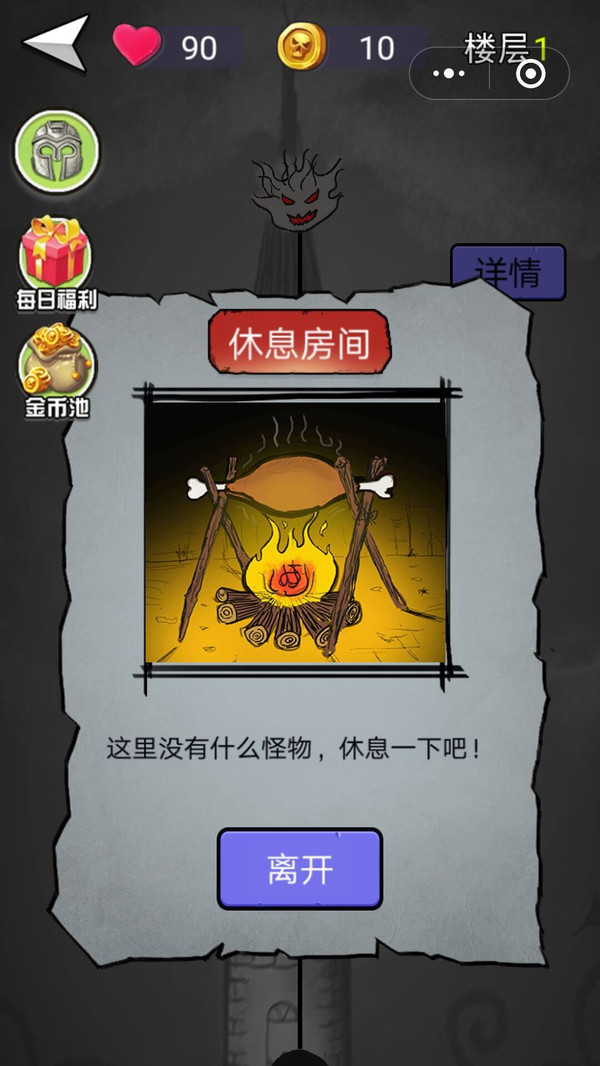Viewport: 600px width, 1066px height.
Task: Tap the 详情 details button
Action: click(x=508, y=272)
